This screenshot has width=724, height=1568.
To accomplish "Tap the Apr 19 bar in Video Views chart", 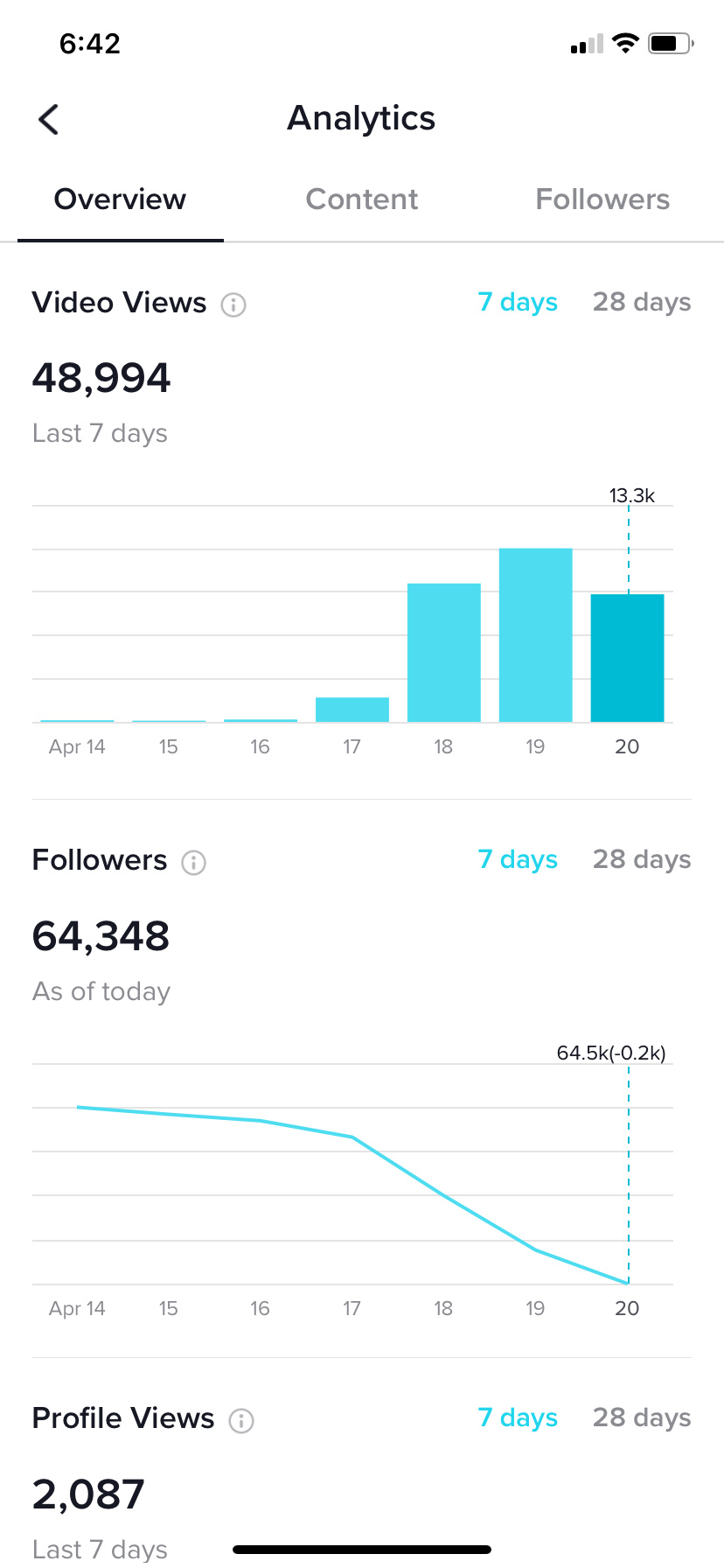I will tap(536, 635).
